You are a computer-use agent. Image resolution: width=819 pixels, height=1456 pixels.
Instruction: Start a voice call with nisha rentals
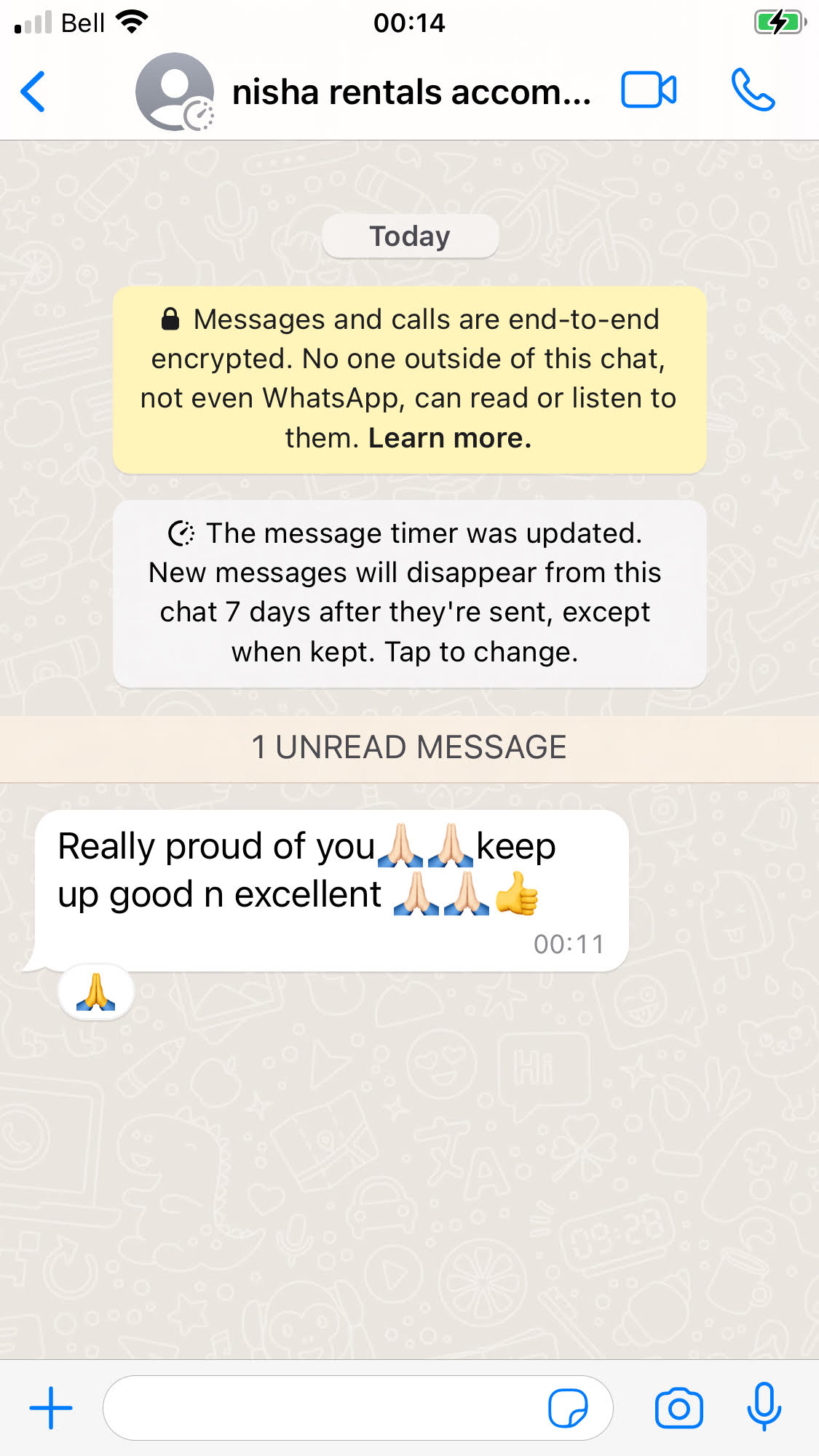753,91
